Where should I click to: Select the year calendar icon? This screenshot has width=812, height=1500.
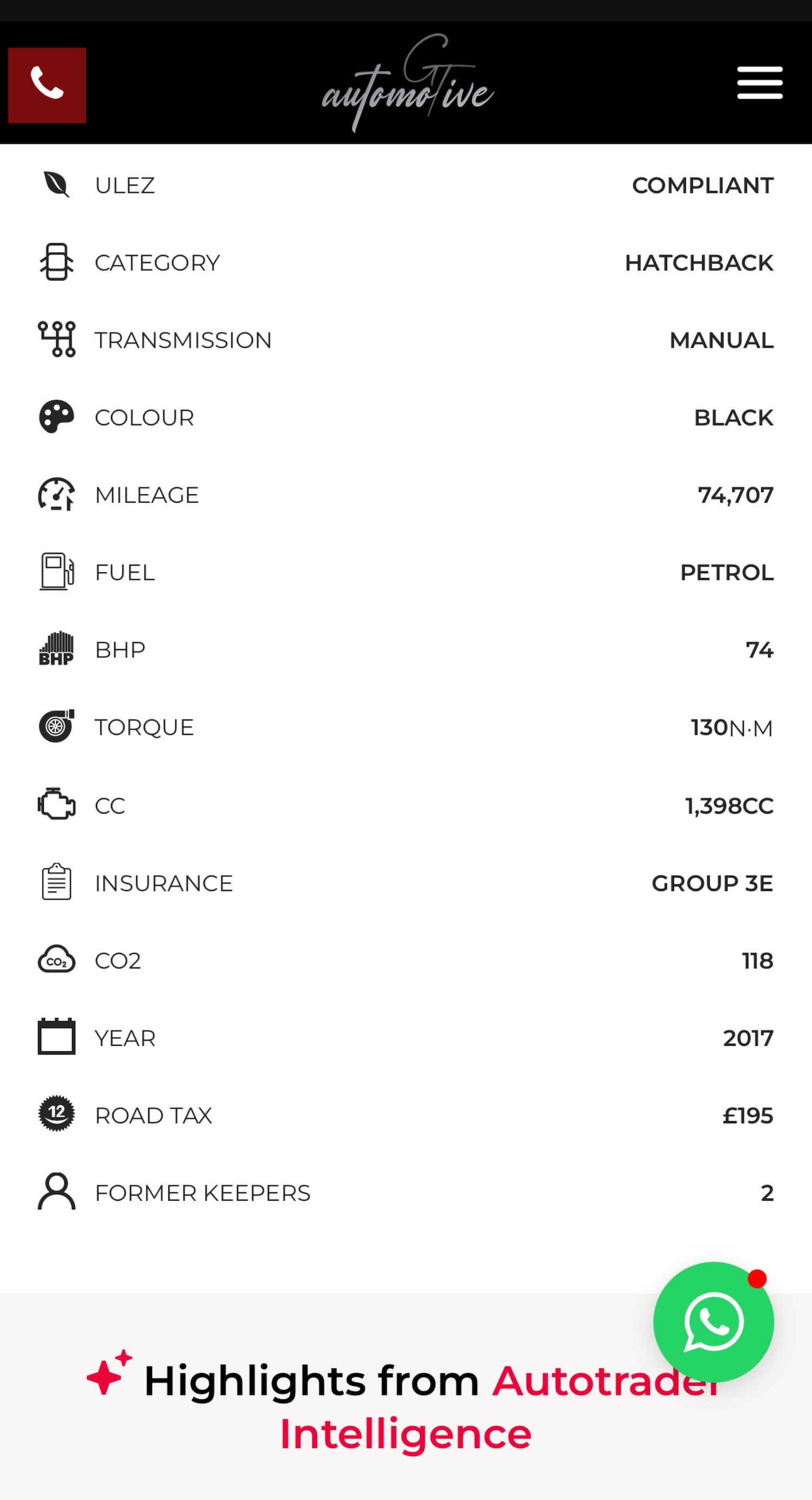pos(56,1037)
